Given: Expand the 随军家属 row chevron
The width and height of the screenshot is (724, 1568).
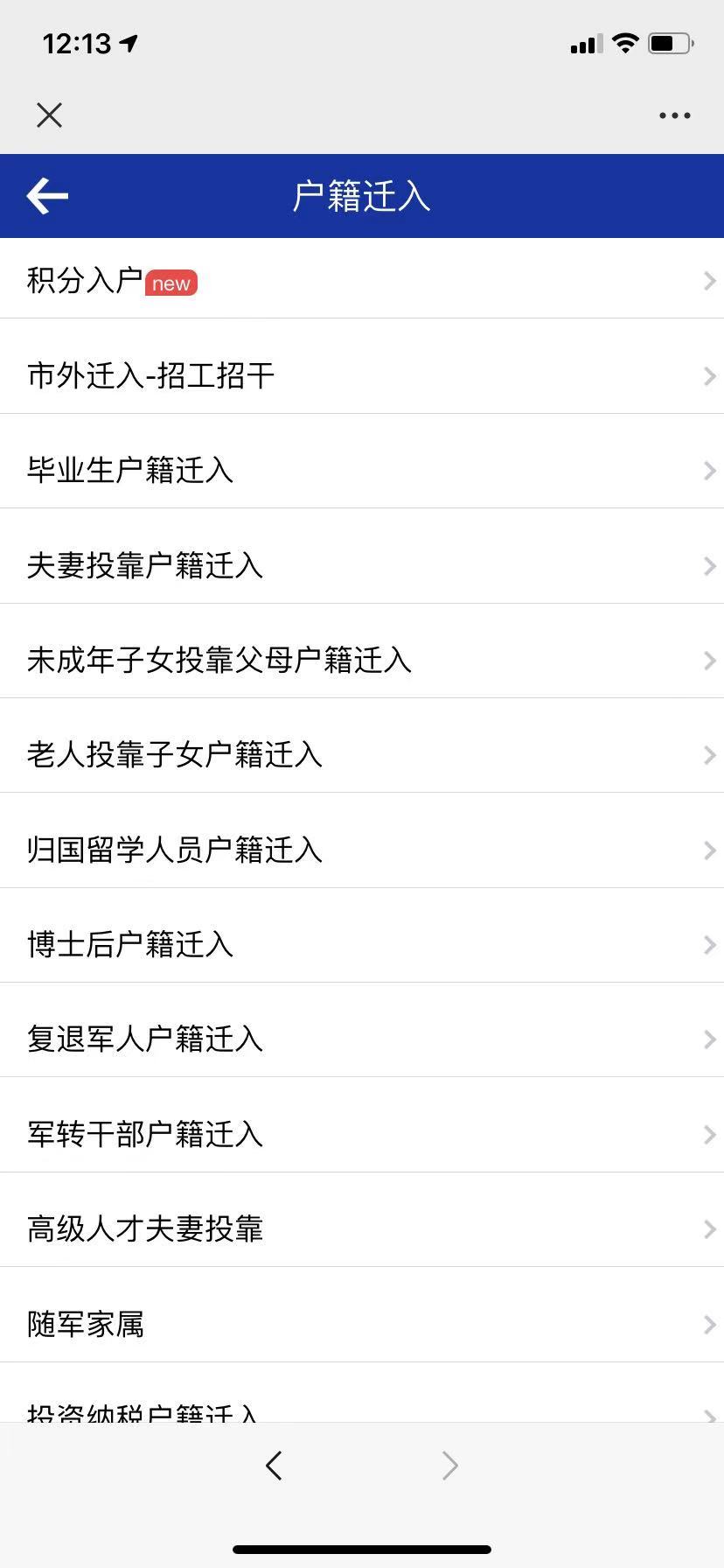Looking at the screenshot, I should [709, 1323].
